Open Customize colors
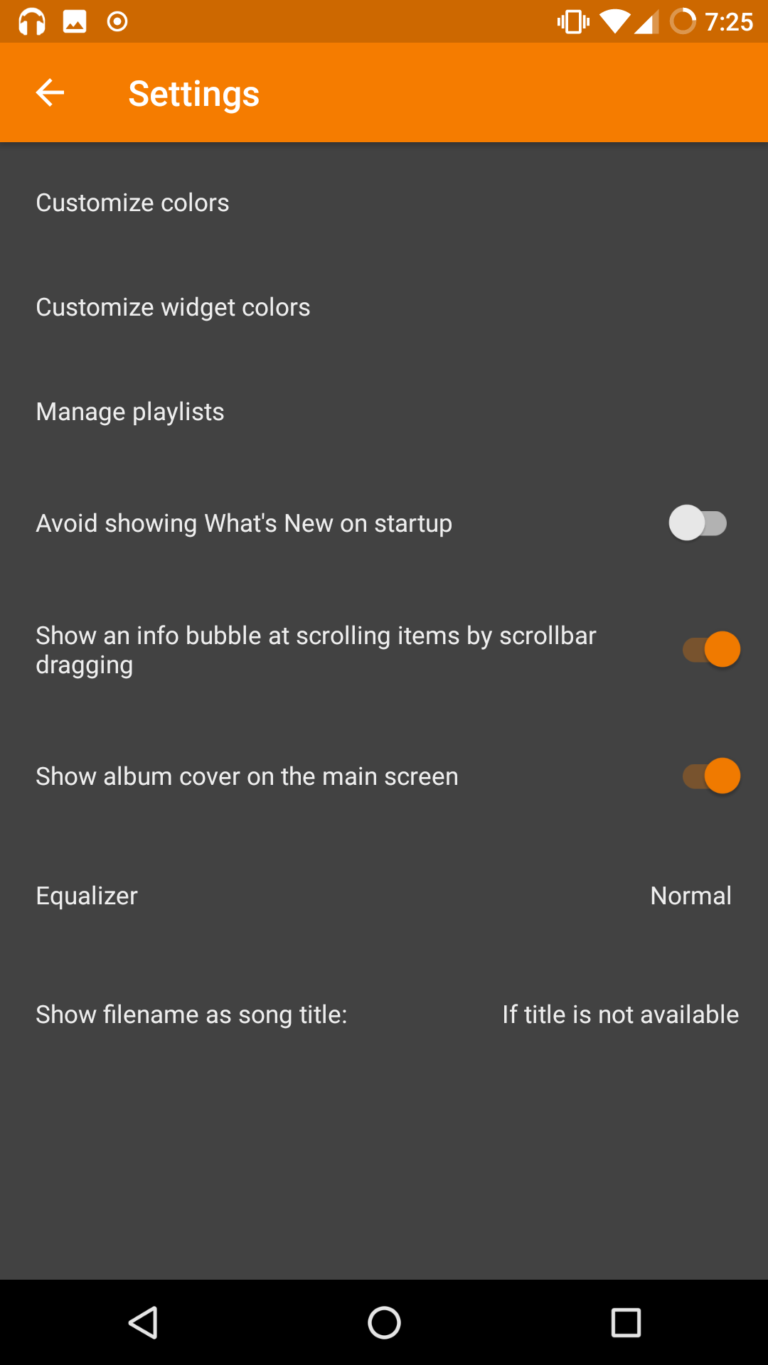This screenshot has height=1365, width=768. [133, 203]
